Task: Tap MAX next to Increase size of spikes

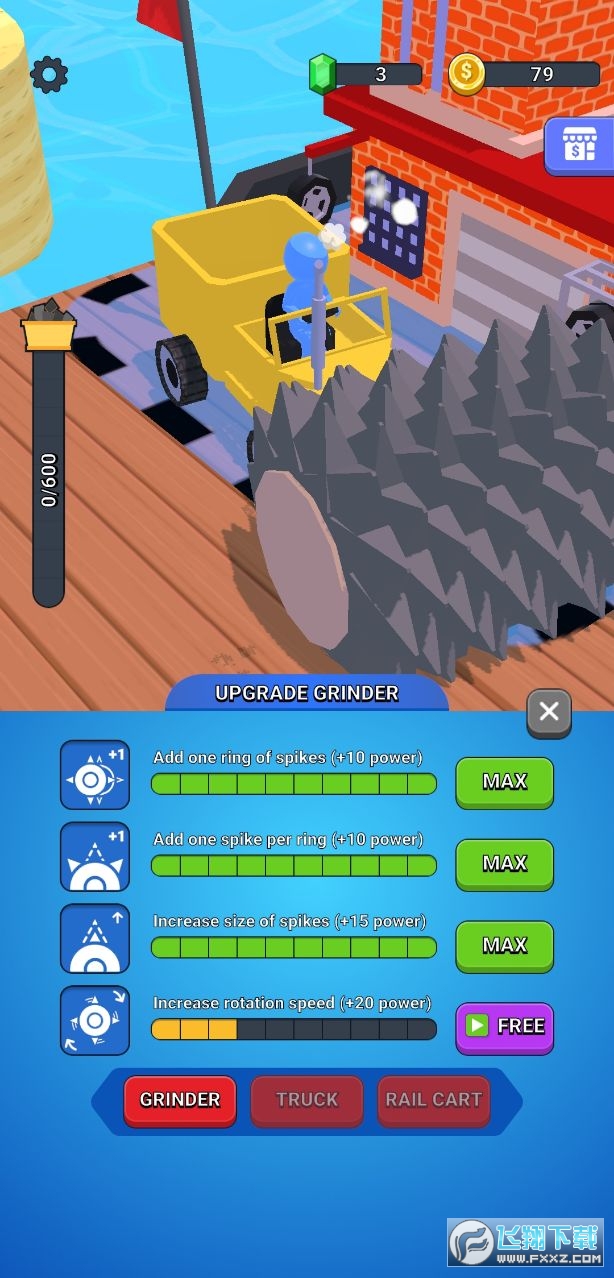Action: click(505, 946)
